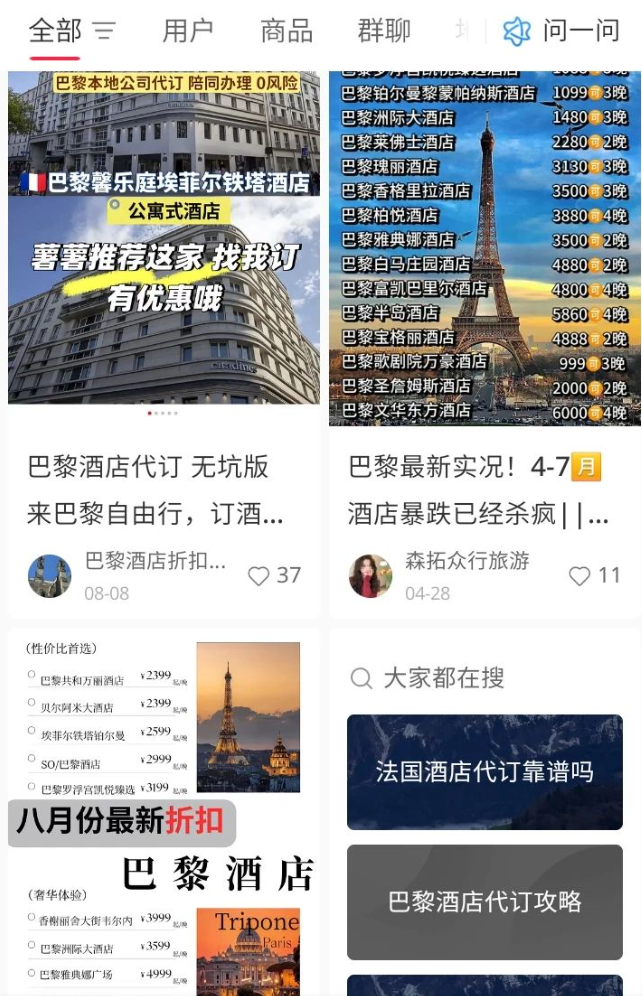
Task: Open 森拓众行旅游 author profile
Action: (370, 576)
